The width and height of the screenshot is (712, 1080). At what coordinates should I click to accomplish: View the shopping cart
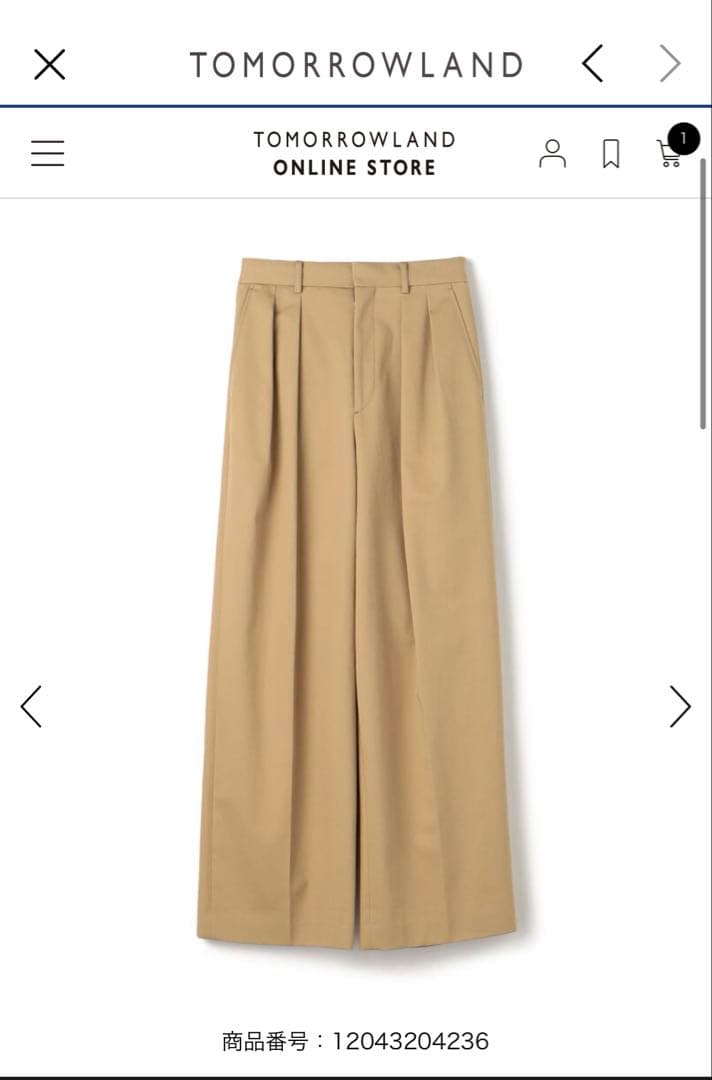point(671,152)
